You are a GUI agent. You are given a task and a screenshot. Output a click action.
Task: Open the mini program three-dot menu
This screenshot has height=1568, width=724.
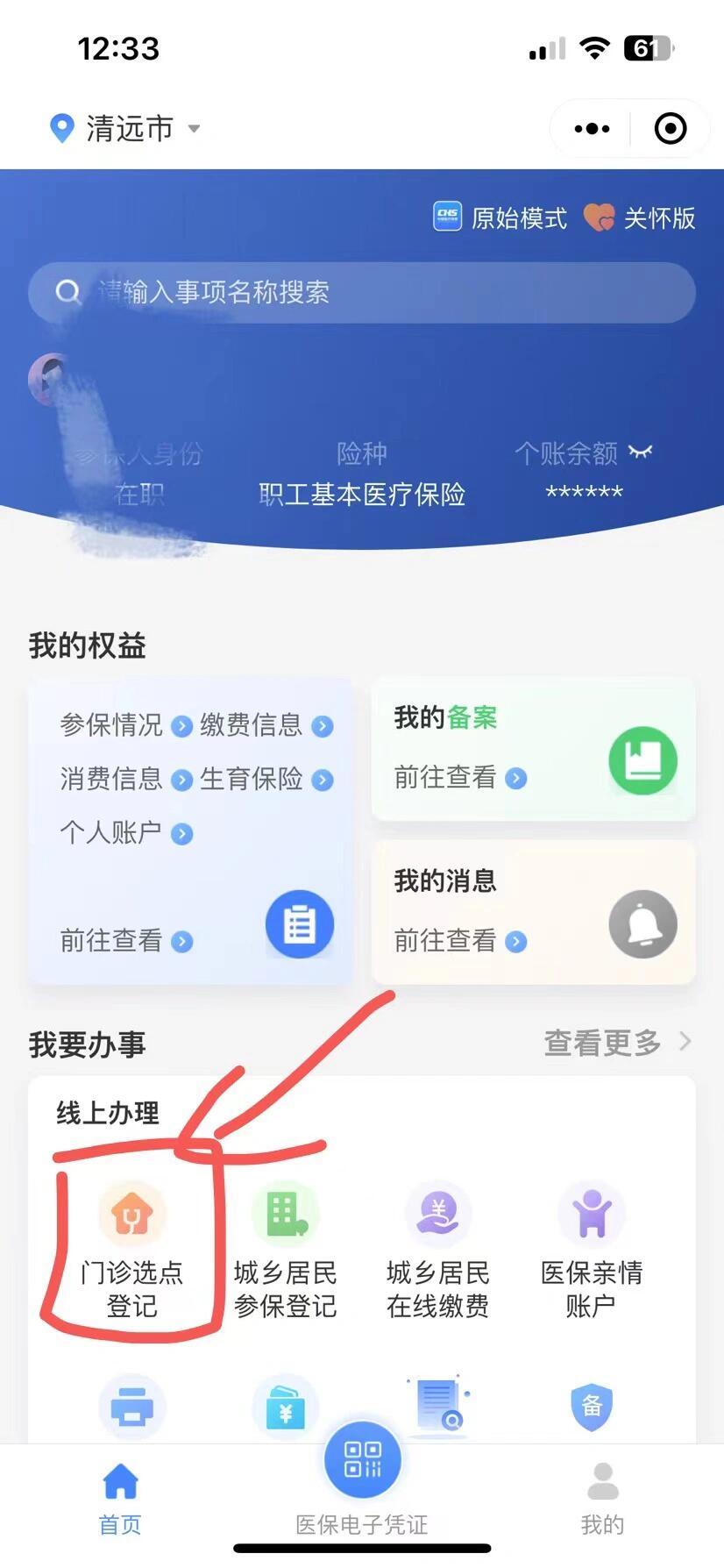(x=592, y=129)
